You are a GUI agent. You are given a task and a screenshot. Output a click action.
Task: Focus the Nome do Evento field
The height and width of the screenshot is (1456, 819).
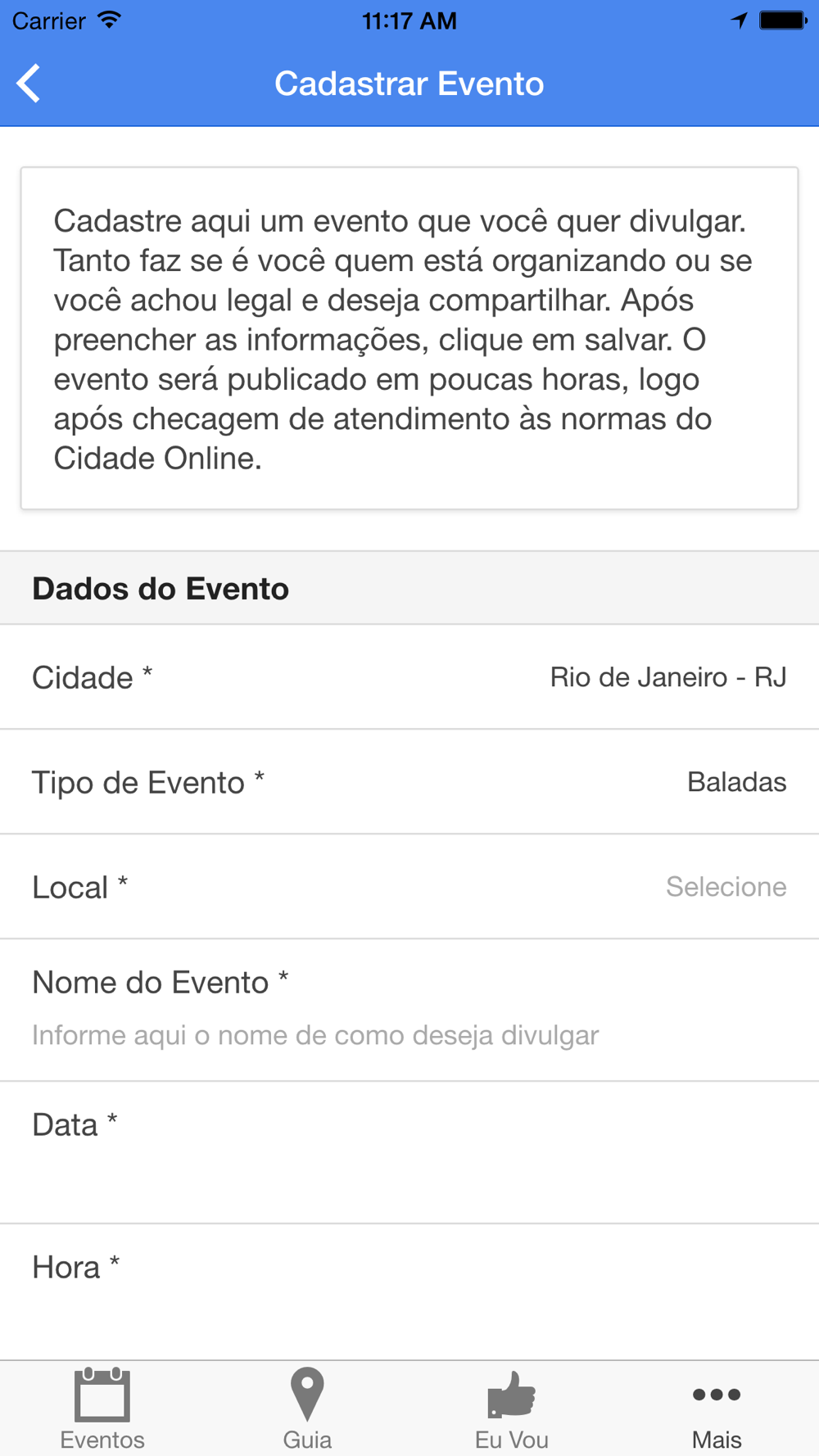315,1035
